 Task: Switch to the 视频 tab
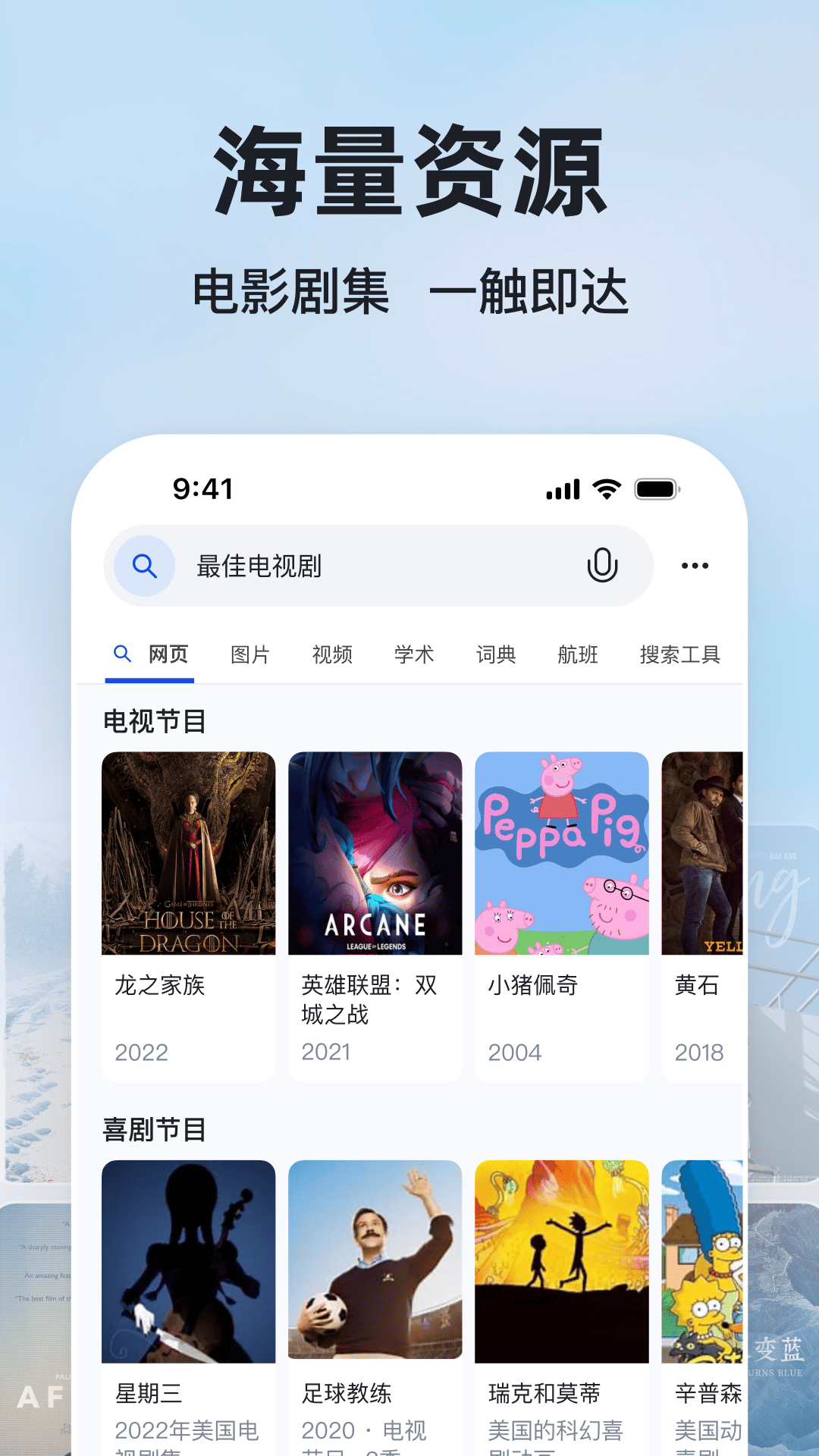tap(331, 654)
